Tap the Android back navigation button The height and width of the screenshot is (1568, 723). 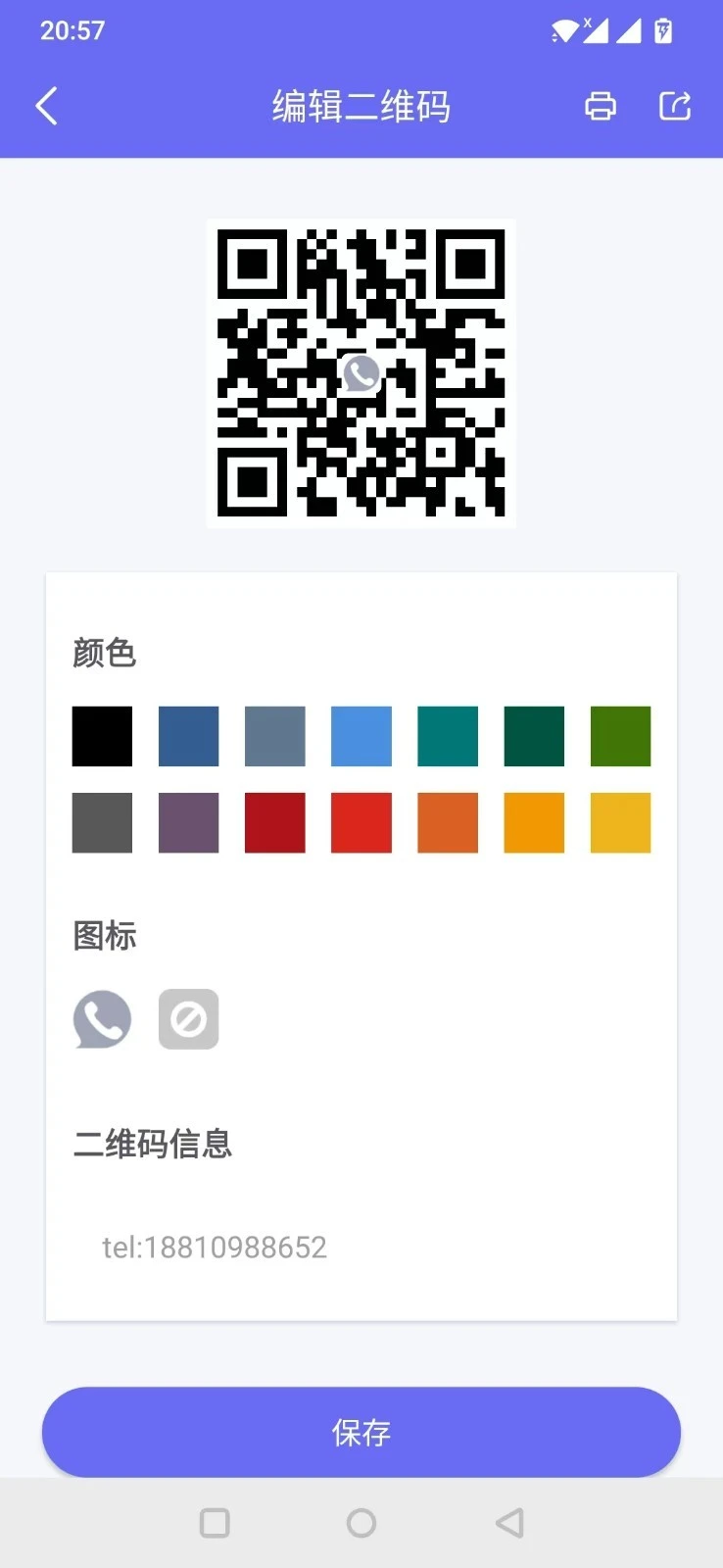click(x=507, y=1523)
